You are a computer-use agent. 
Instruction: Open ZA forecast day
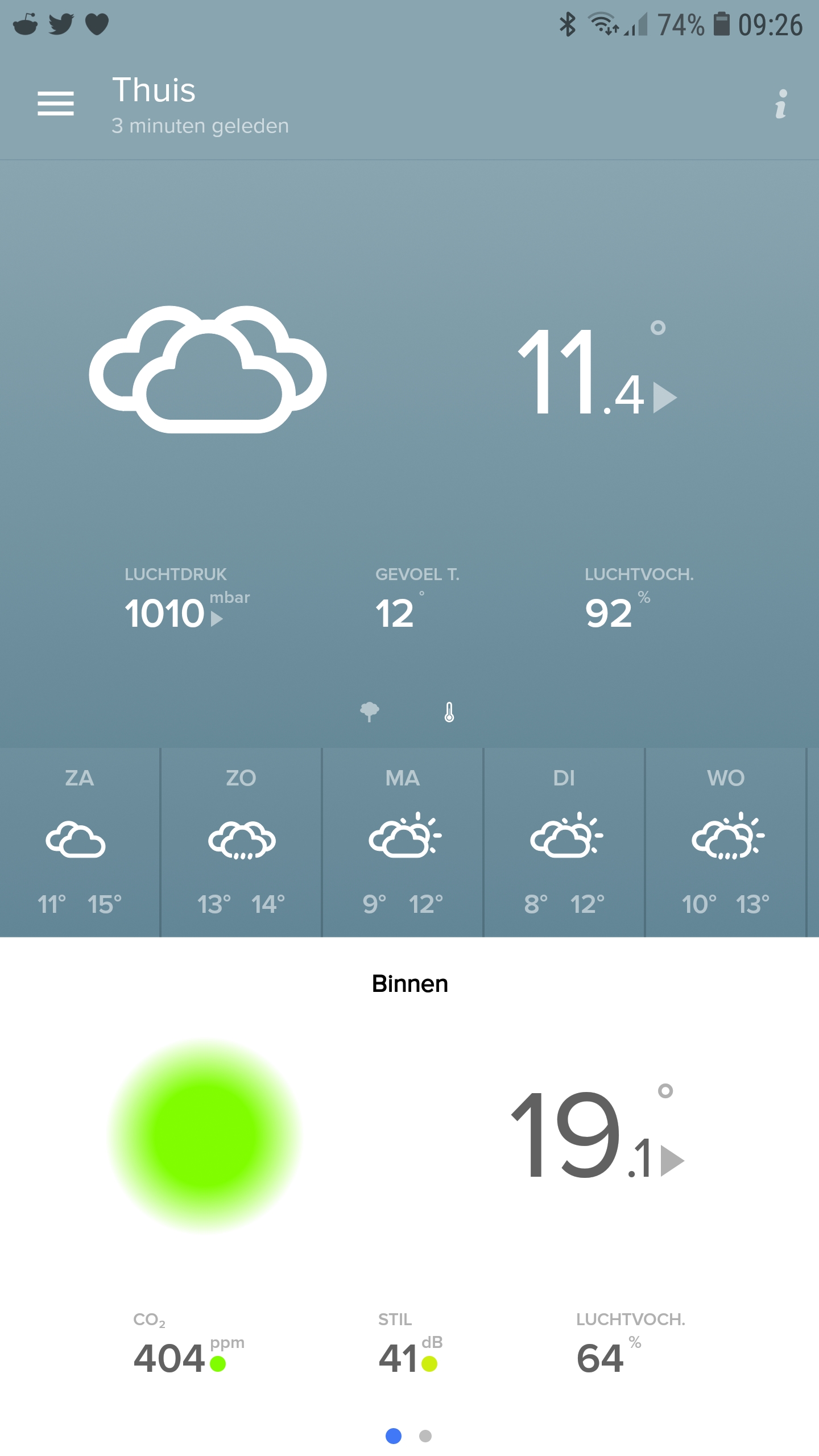(x=80, y=842)
